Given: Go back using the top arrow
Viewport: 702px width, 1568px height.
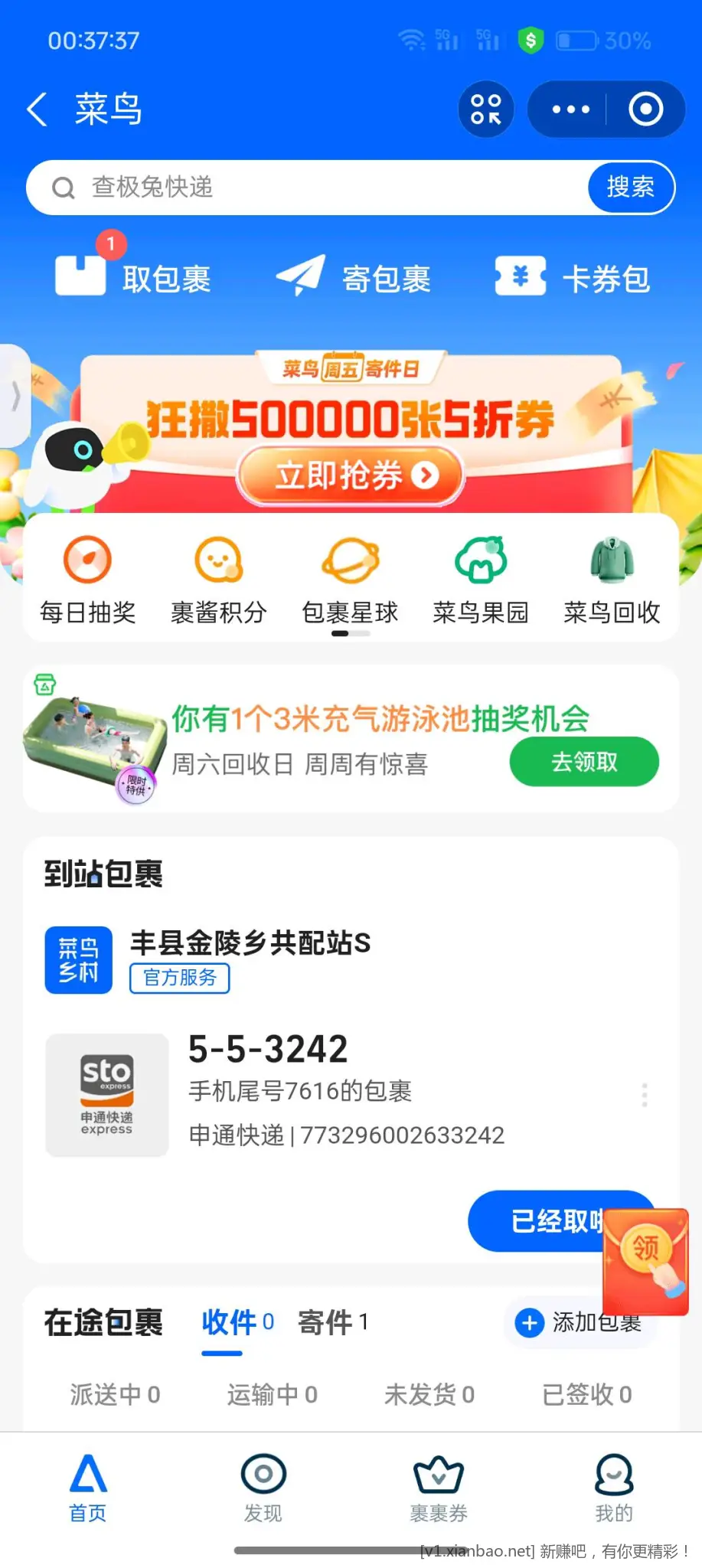Looking at the screenshot, I should coord(37,109).
